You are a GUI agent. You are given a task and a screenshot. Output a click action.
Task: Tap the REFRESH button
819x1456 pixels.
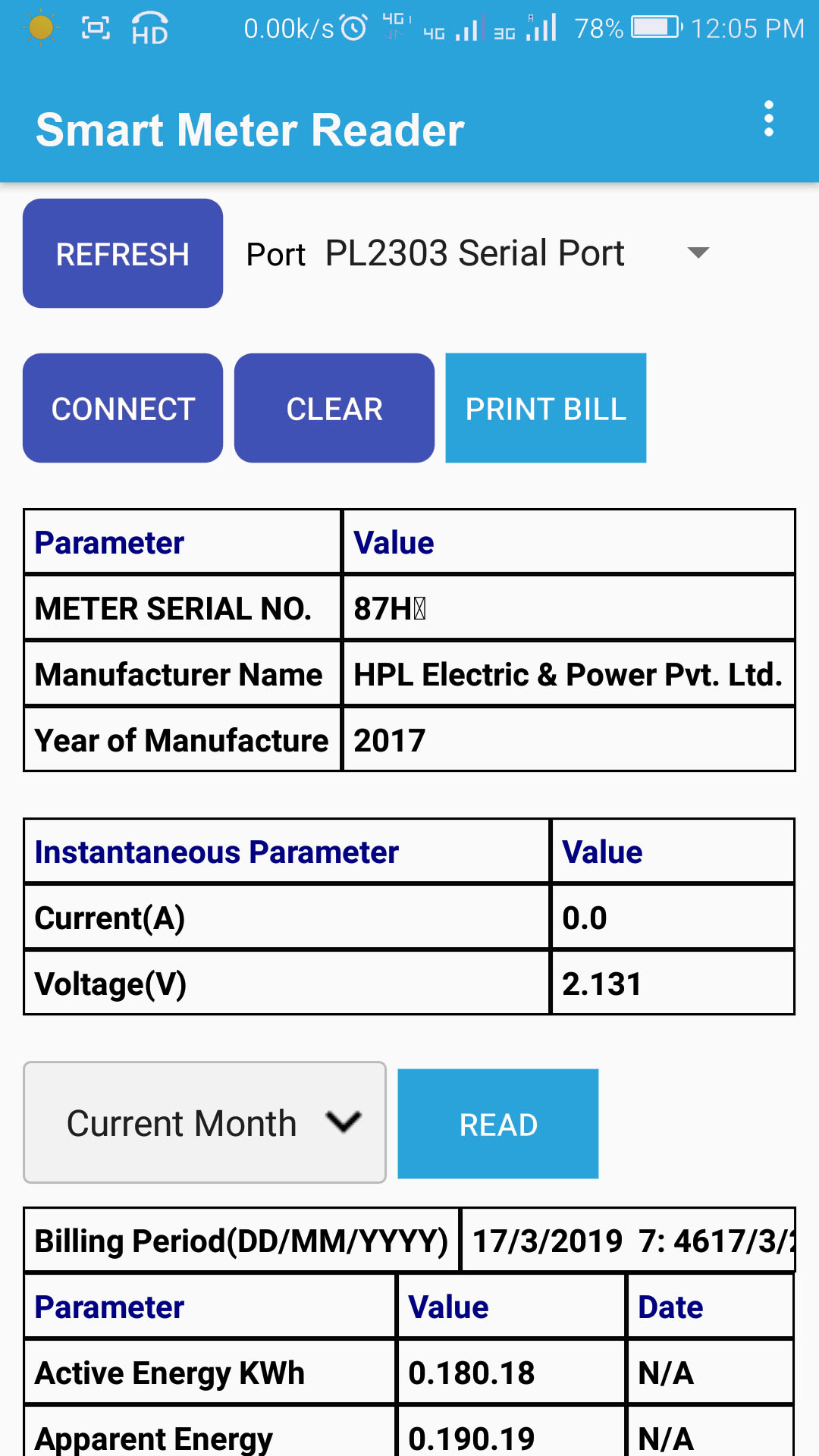(123, 253)
